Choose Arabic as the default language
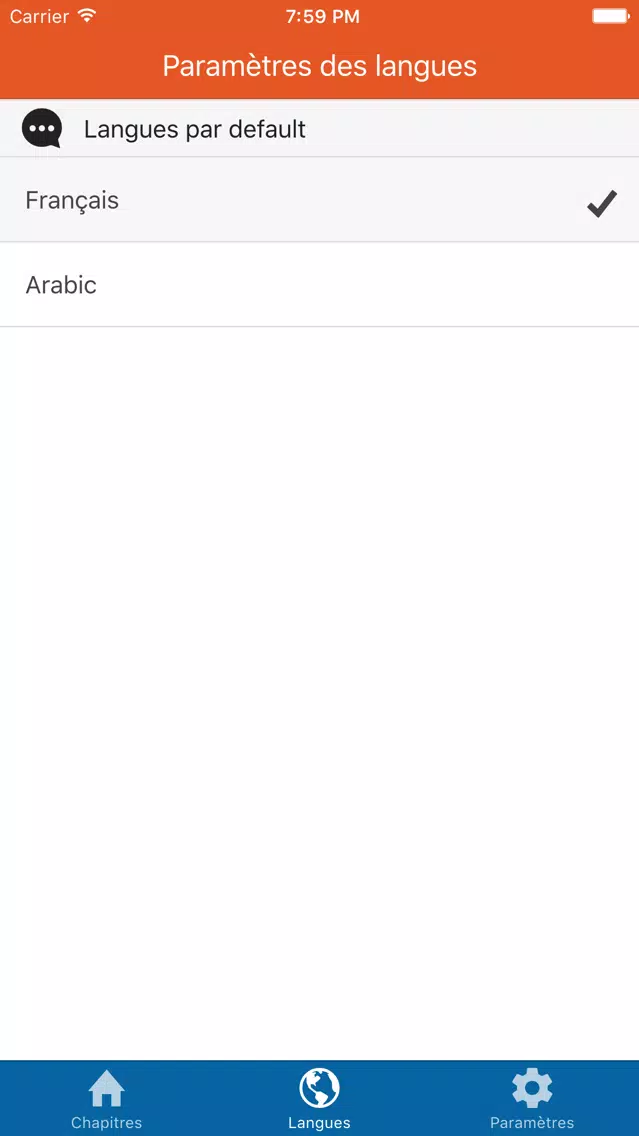Screen dimensions: 639x1136 click(319, 285)
